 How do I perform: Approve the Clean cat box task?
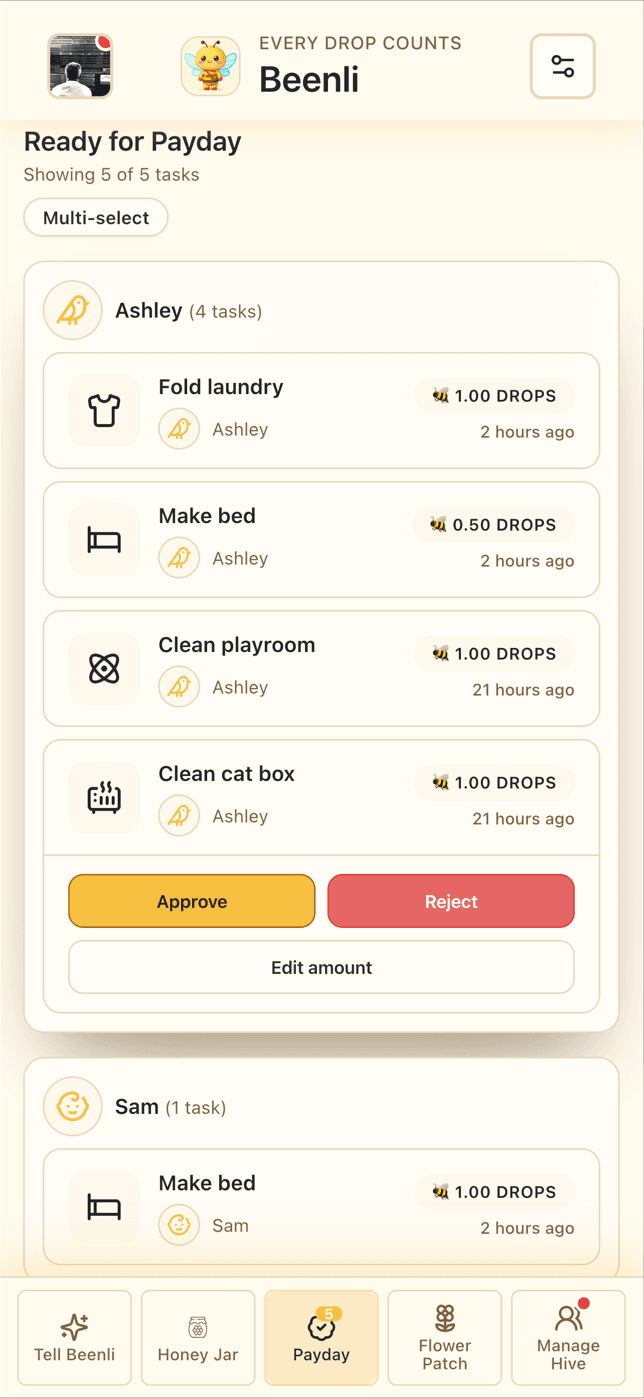(192, 901)
